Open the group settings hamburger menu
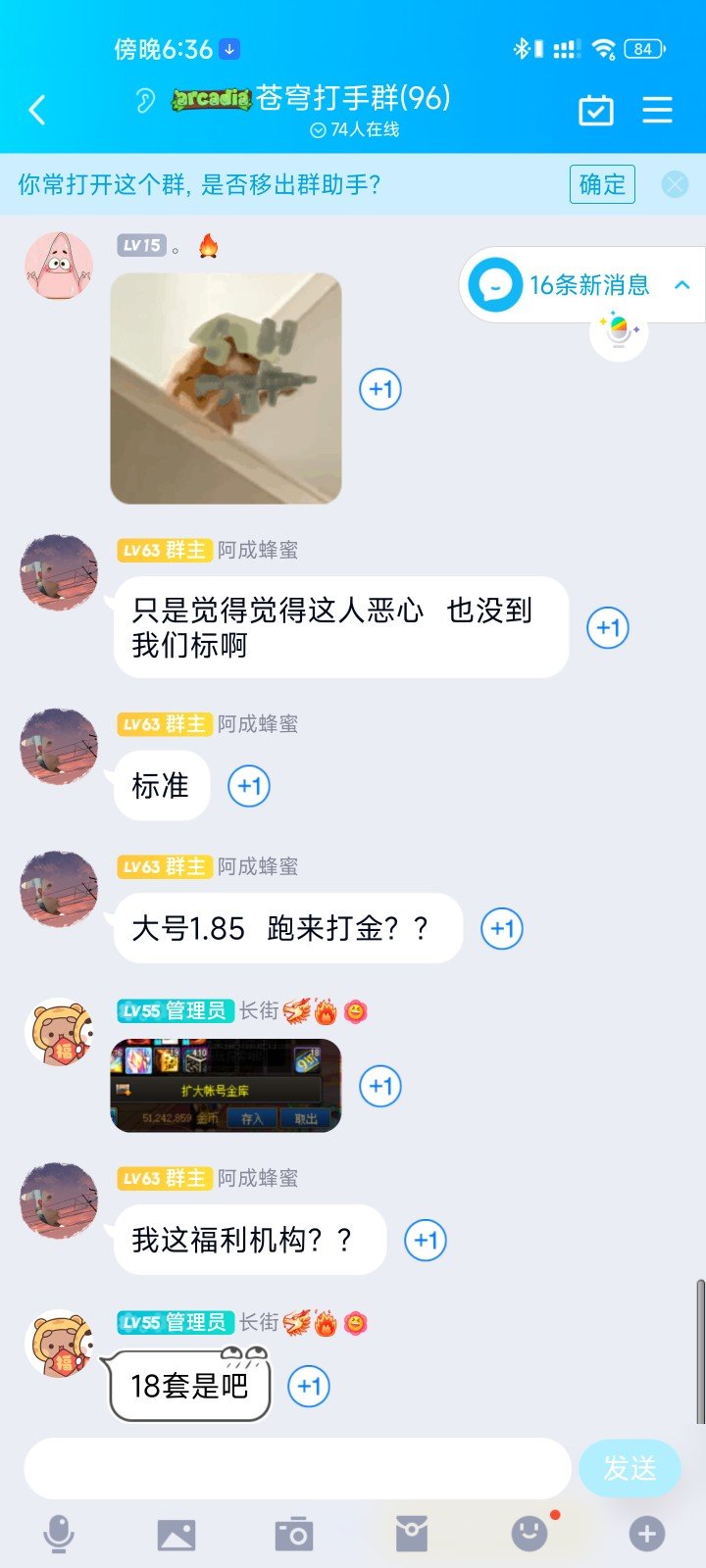 (x=657, y=110)
